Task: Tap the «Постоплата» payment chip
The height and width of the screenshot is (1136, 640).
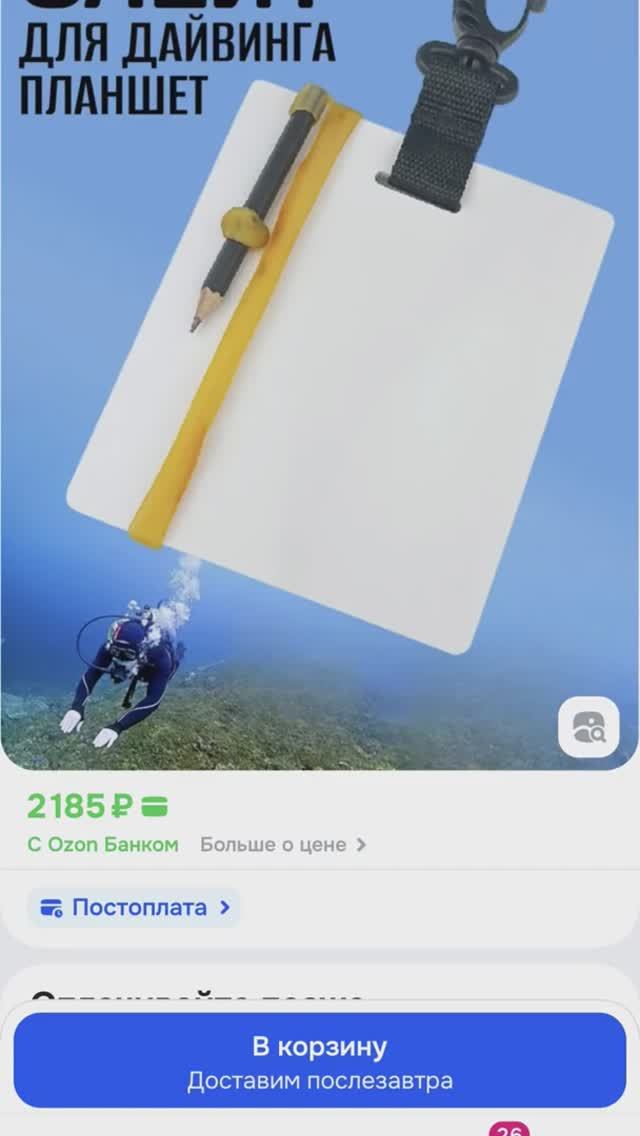Action: coord(135,908)
